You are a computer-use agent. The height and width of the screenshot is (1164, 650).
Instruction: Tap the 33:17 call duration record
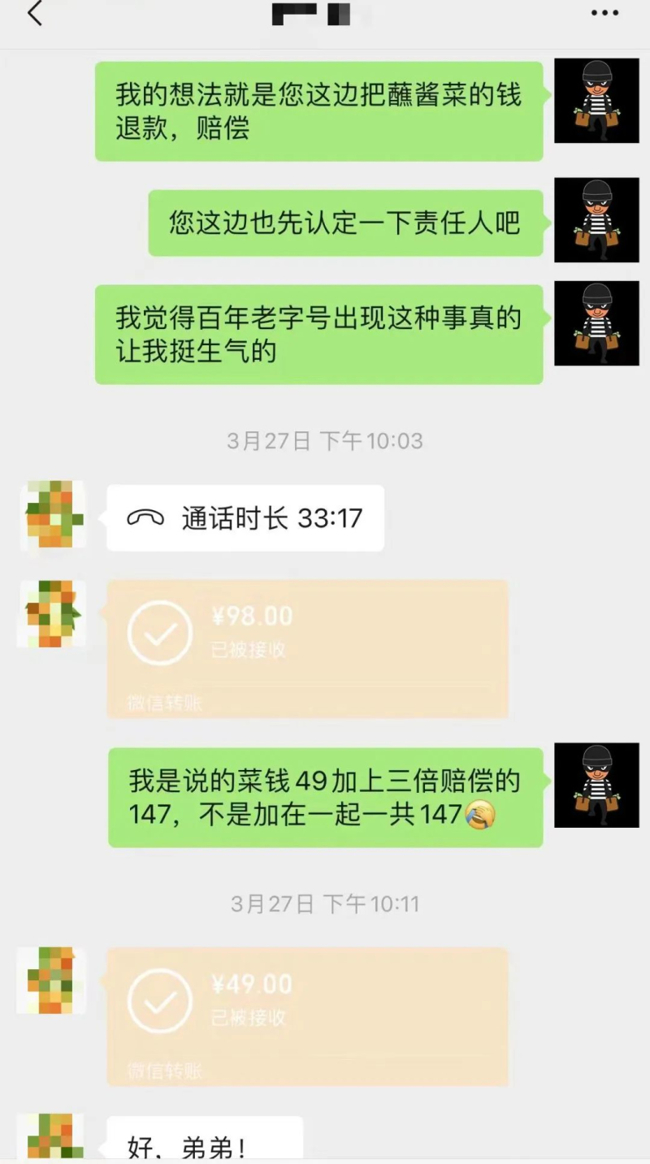[x=245, y=518]
